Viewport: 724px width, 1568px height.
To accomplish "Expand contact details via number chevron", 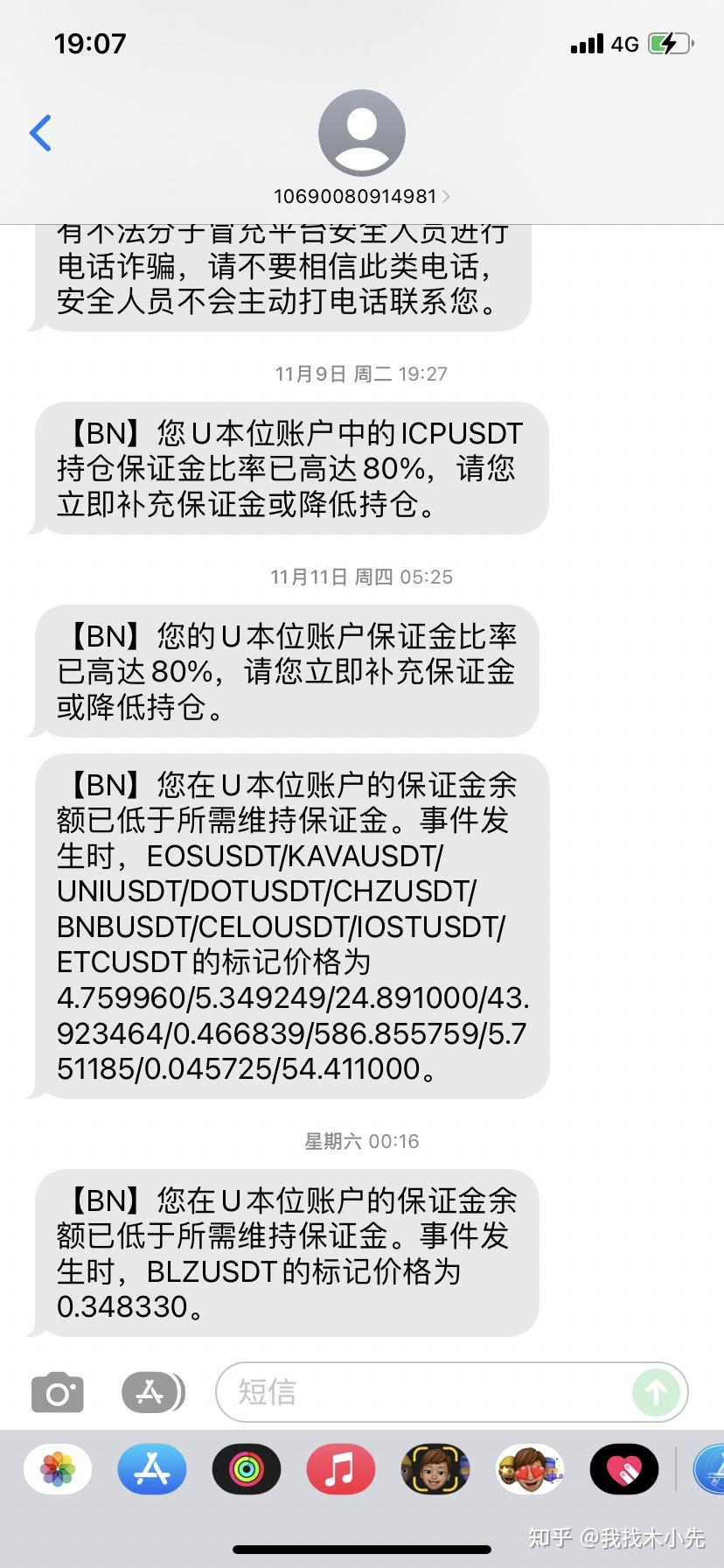I will click(x=448, y=196).
